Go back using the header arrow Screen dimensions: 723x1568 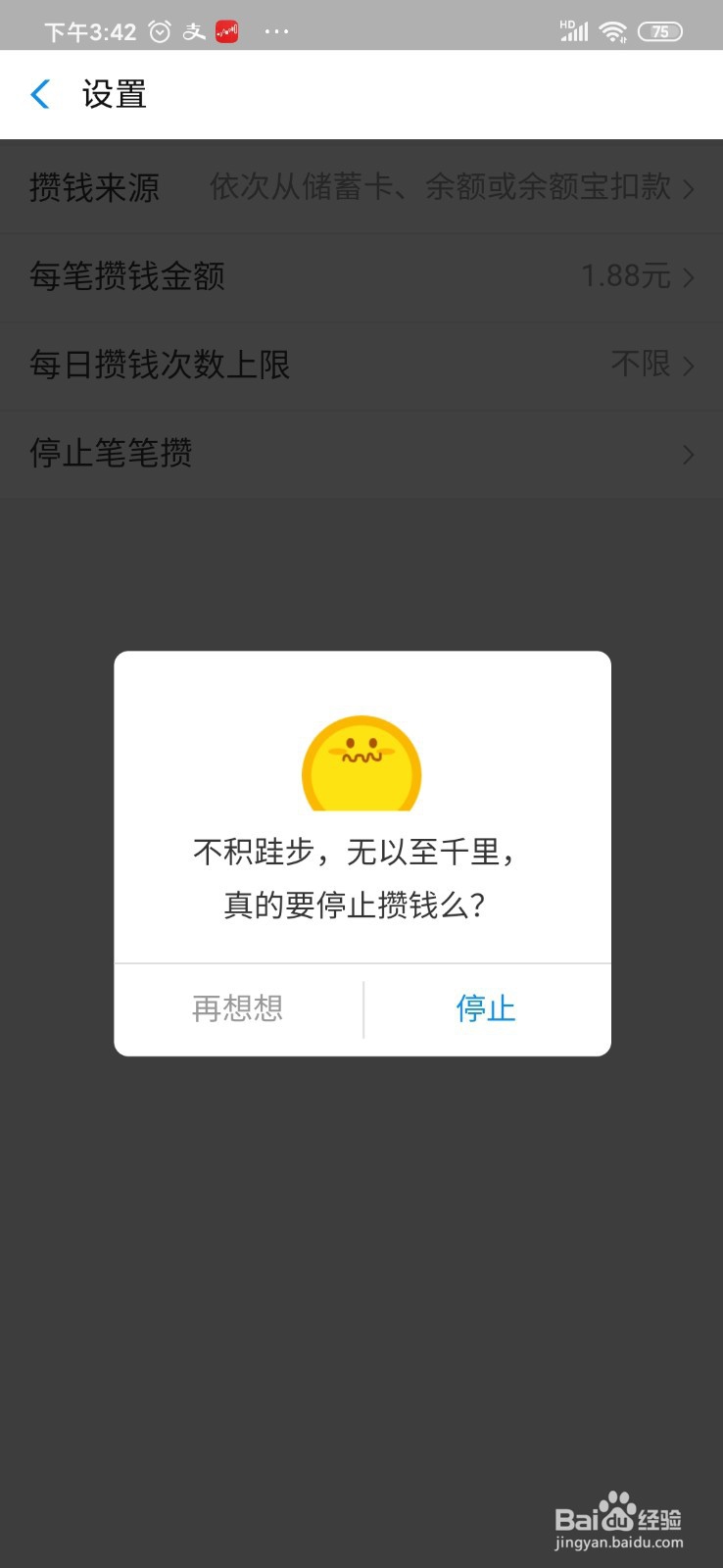click(41, 95)
